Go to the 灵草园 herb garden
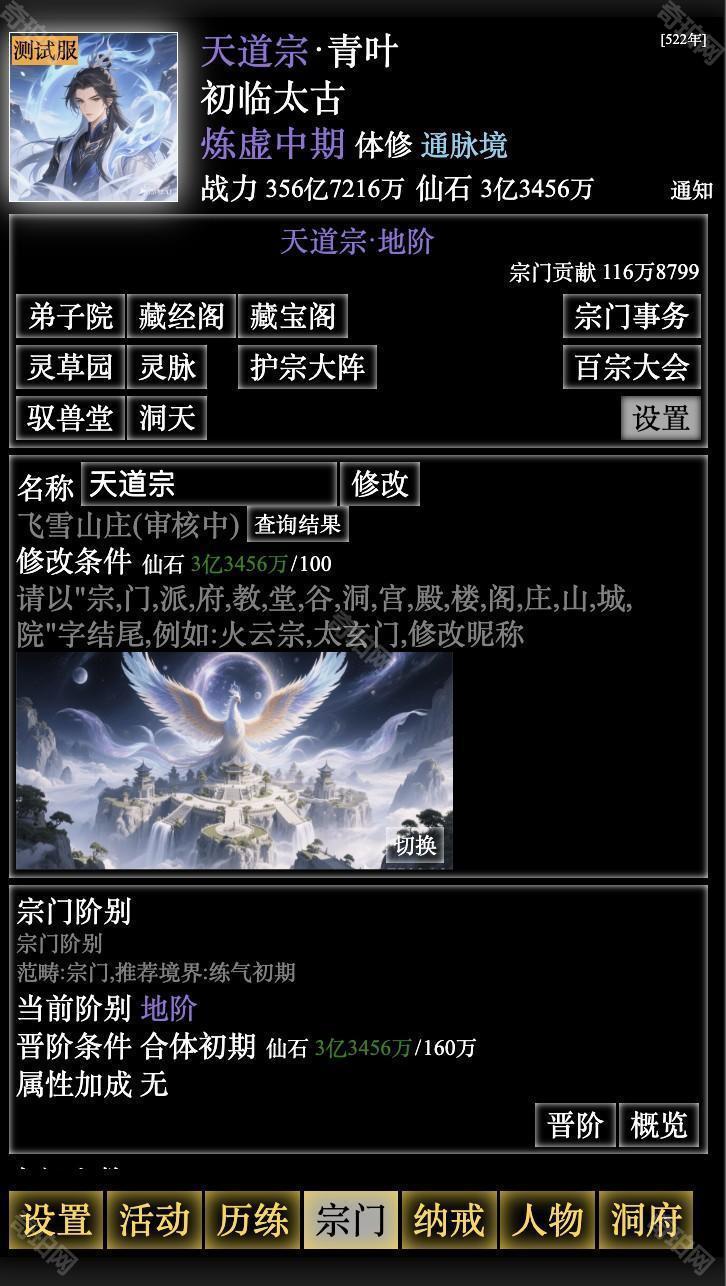The image size is (726, 1286). point(71,367)
